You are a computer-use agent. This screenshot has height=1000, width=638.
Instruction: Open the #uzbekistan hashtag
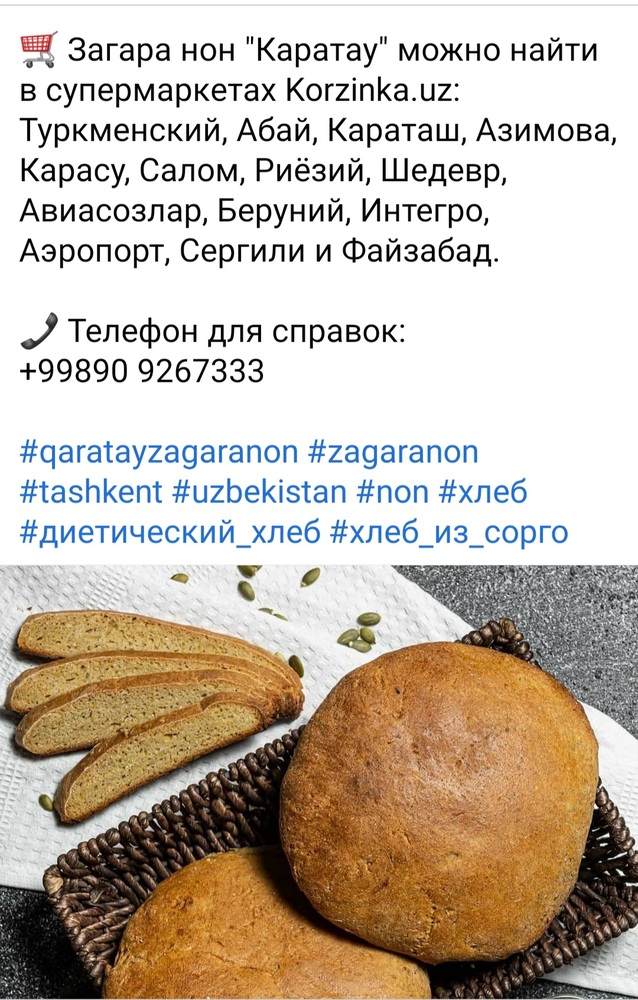coord(259,492)
